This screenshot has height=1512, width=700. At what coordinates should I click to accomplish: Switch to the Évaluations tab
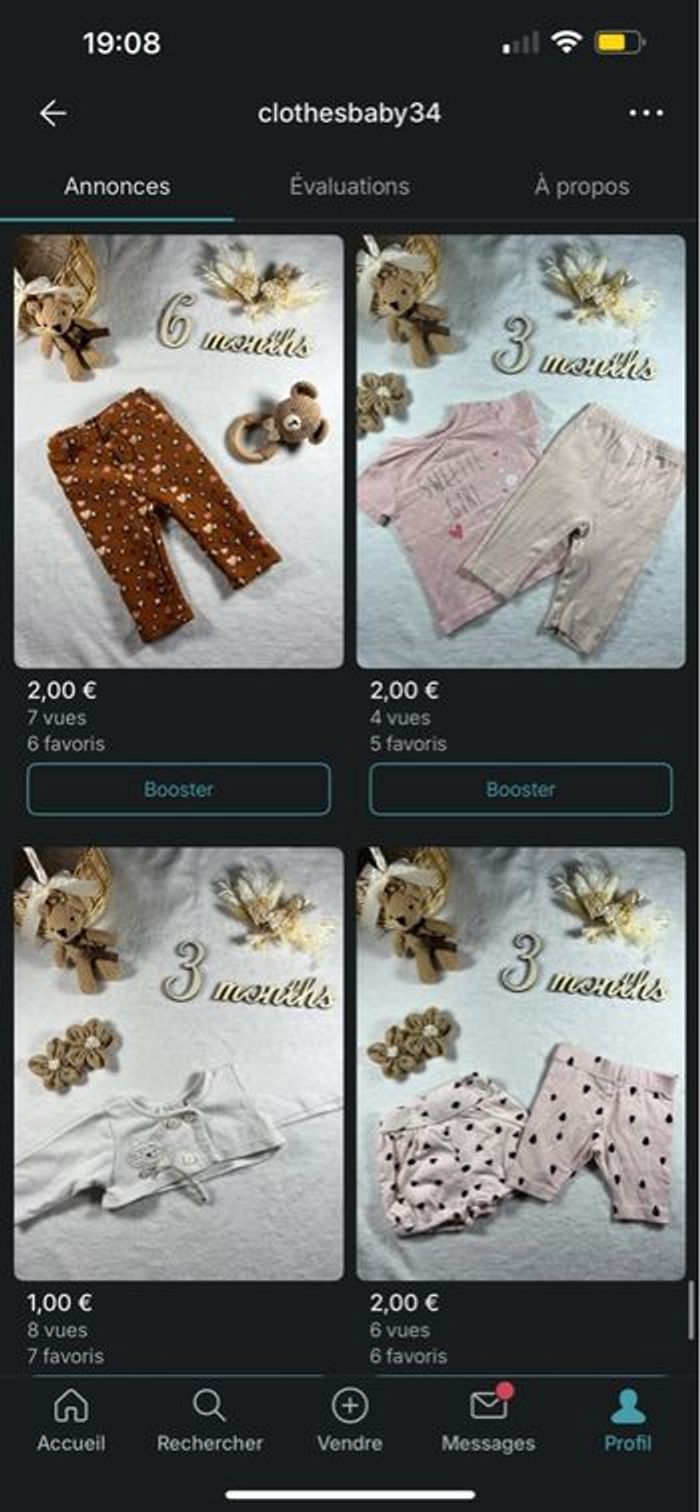349,186
